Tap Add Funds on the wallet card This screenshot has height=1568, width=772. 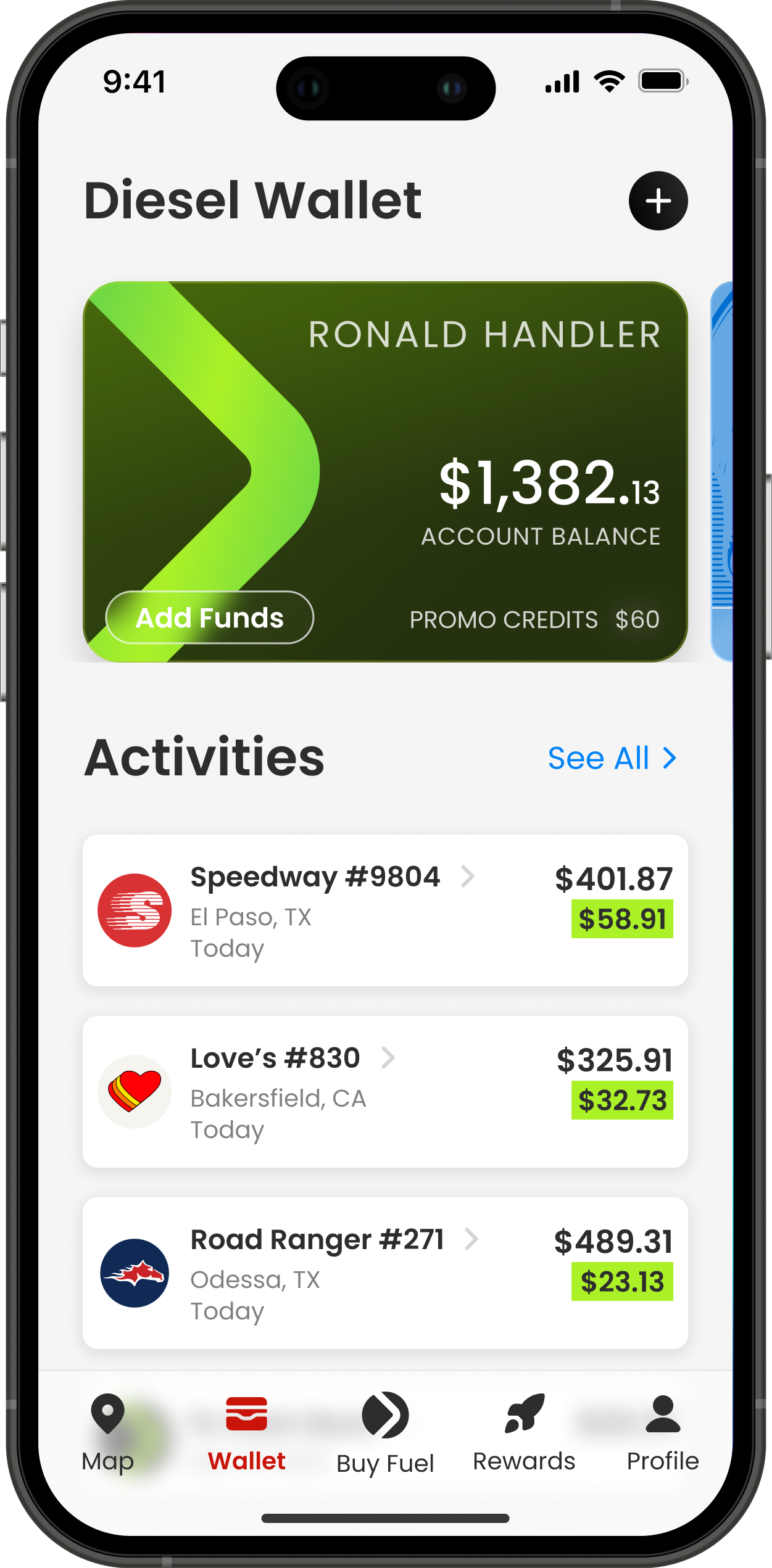click(210, 617)
